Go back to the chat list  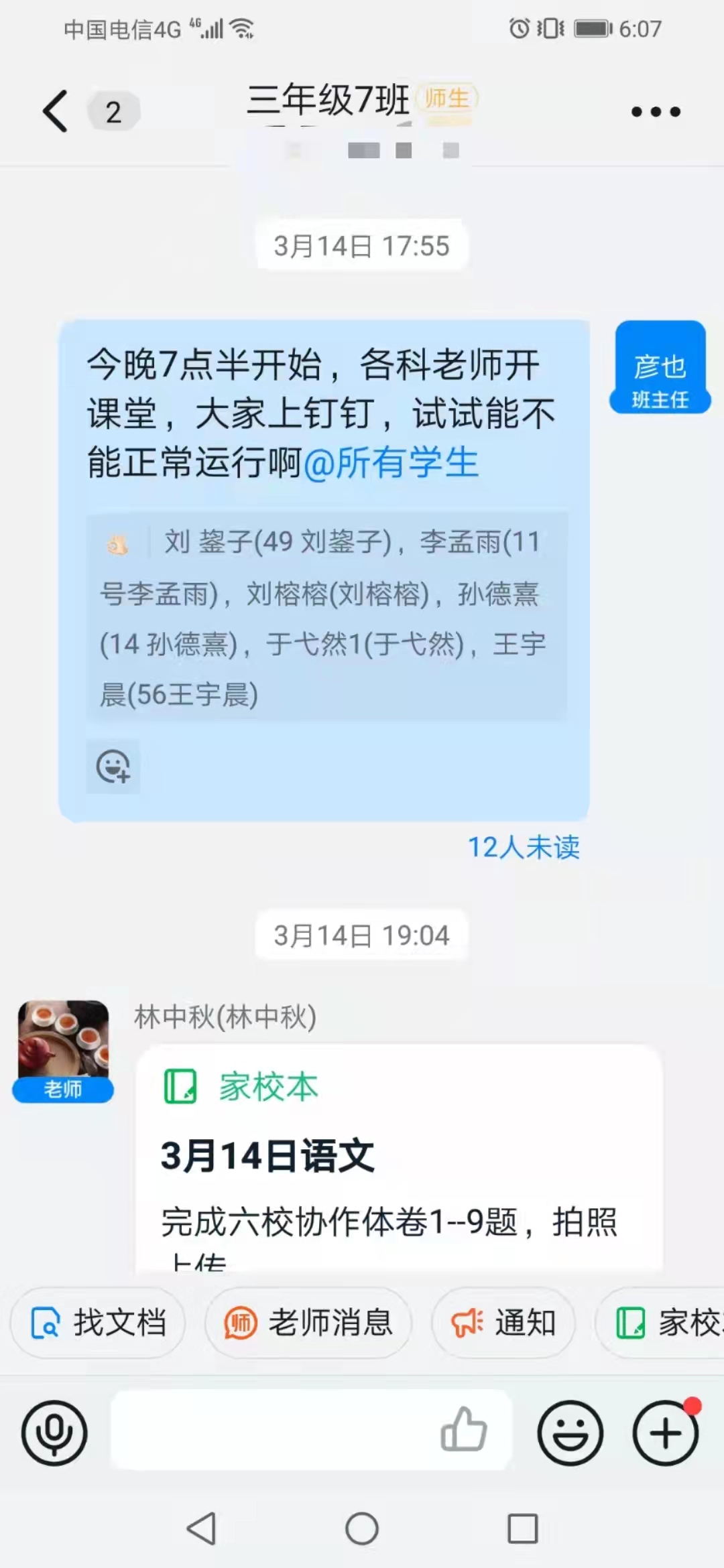(x=55, y=111)
